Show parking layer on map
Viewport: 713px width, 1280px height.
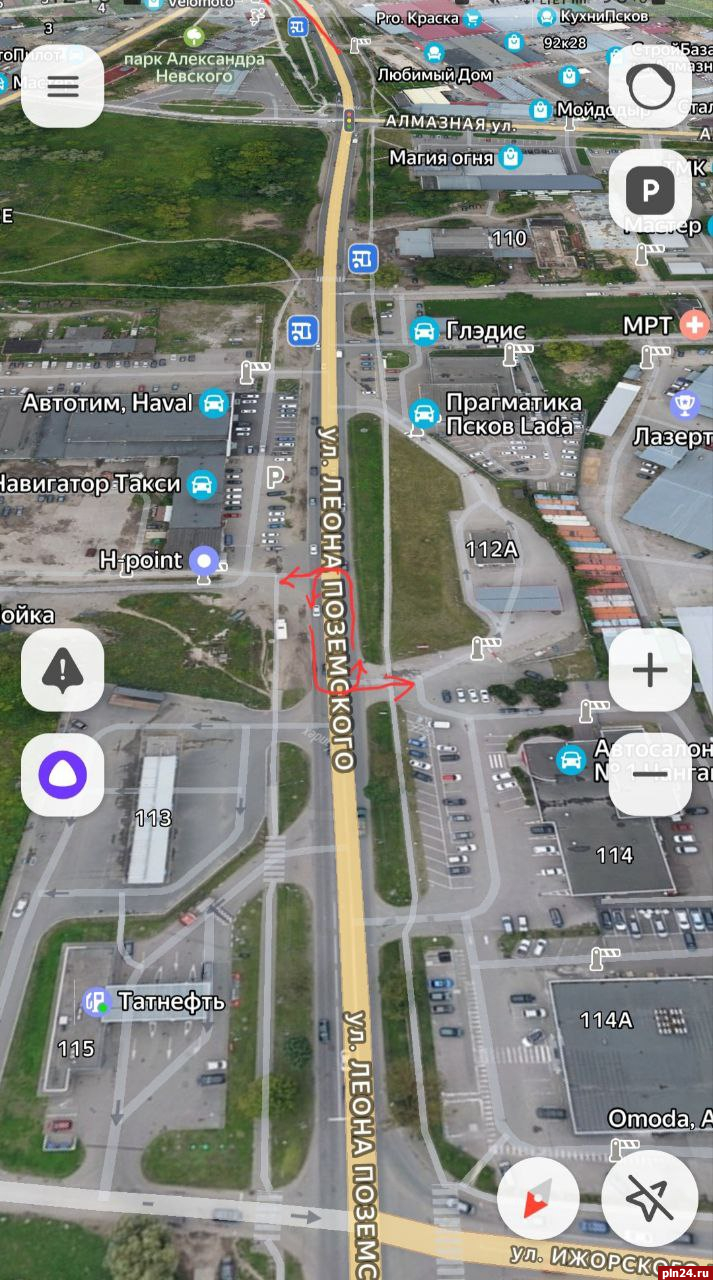point(650,190)
